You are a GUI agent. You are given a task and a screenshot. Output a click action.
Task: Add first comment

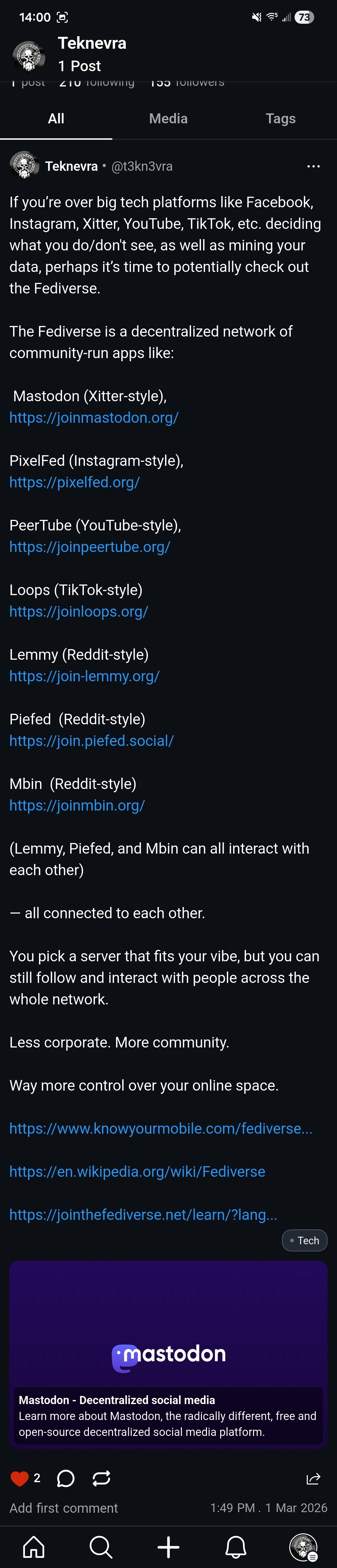(x=63, y=1508)
